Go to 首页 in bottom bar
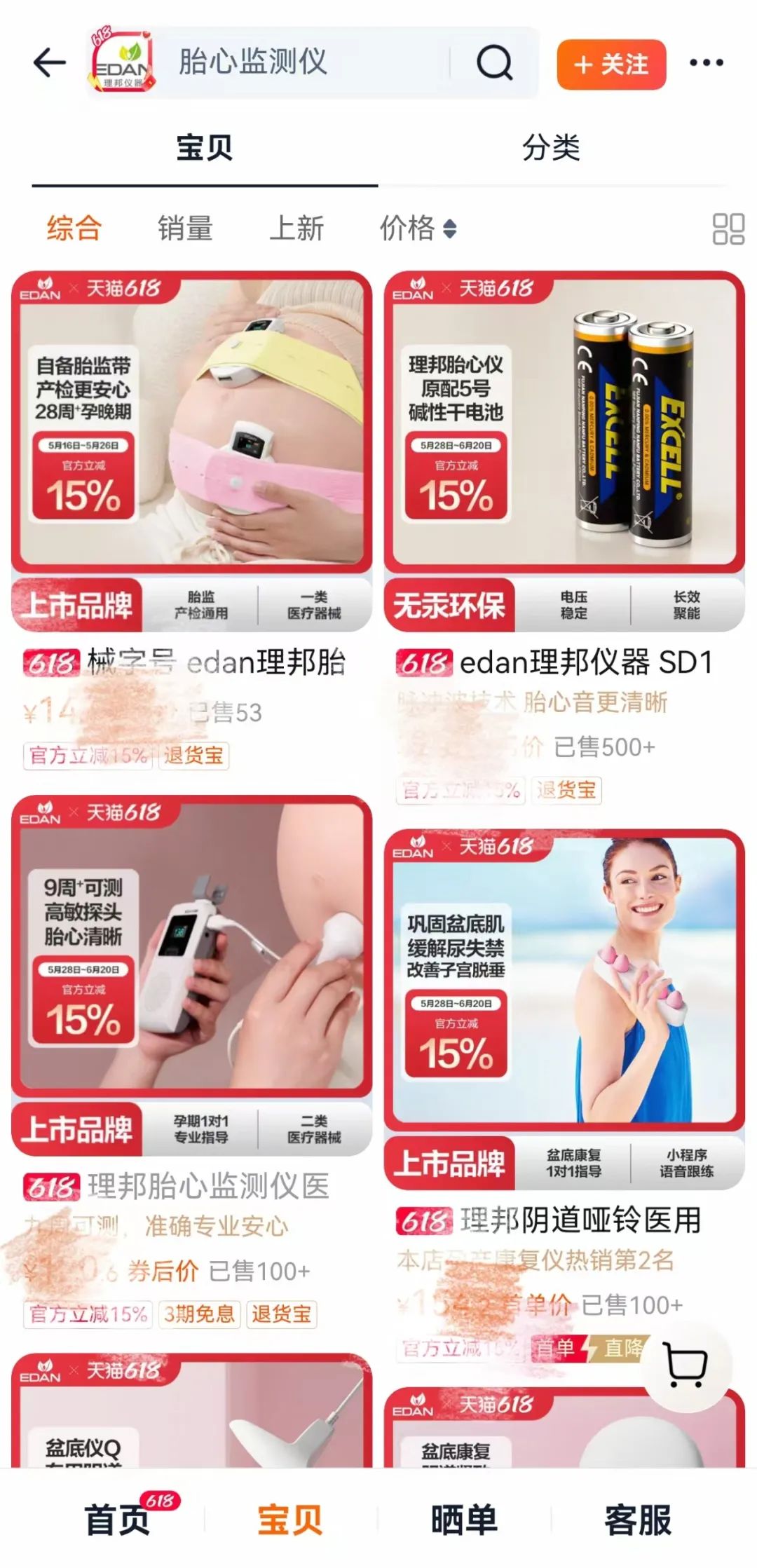This screenshot has width=757, height=1568. (x=118, y=1520)
